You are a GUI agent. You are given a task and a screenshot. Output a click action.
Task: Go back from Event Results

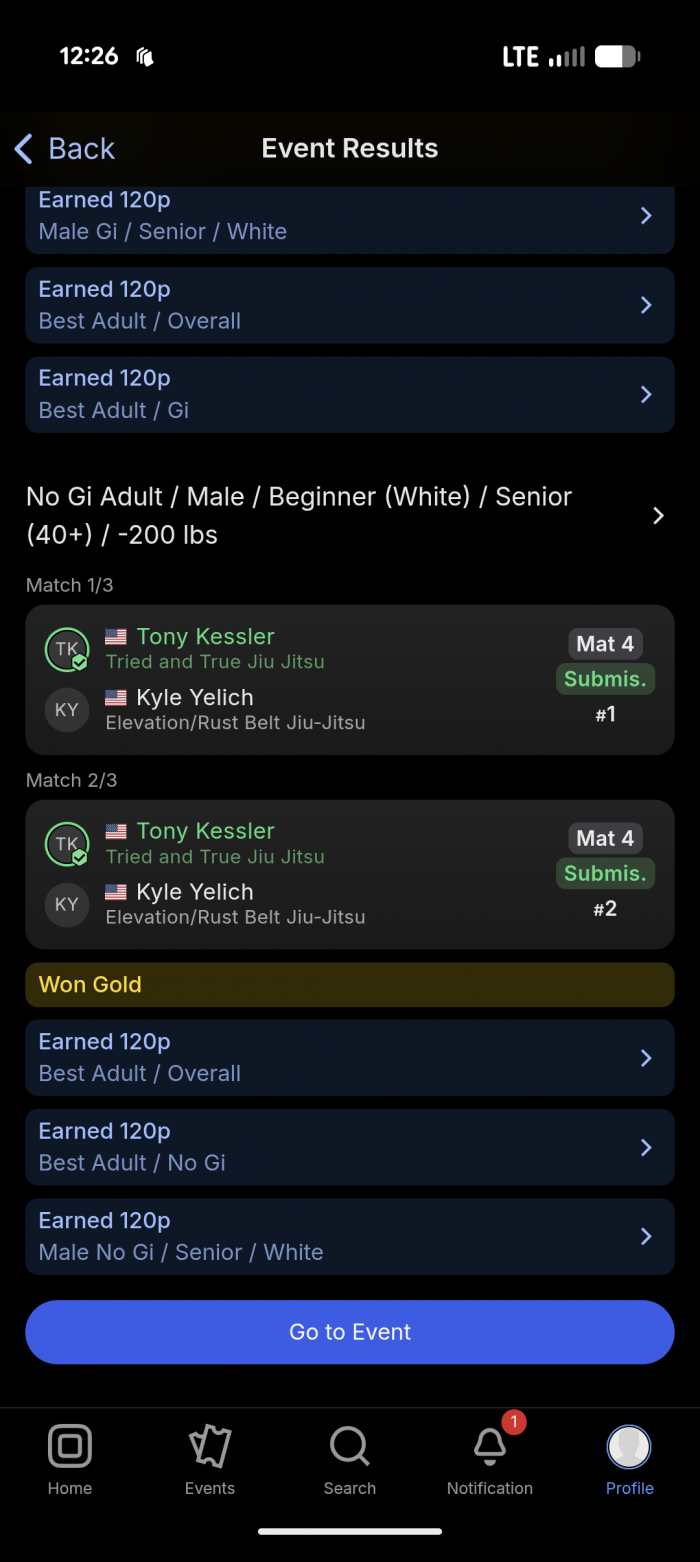(65, 149)
